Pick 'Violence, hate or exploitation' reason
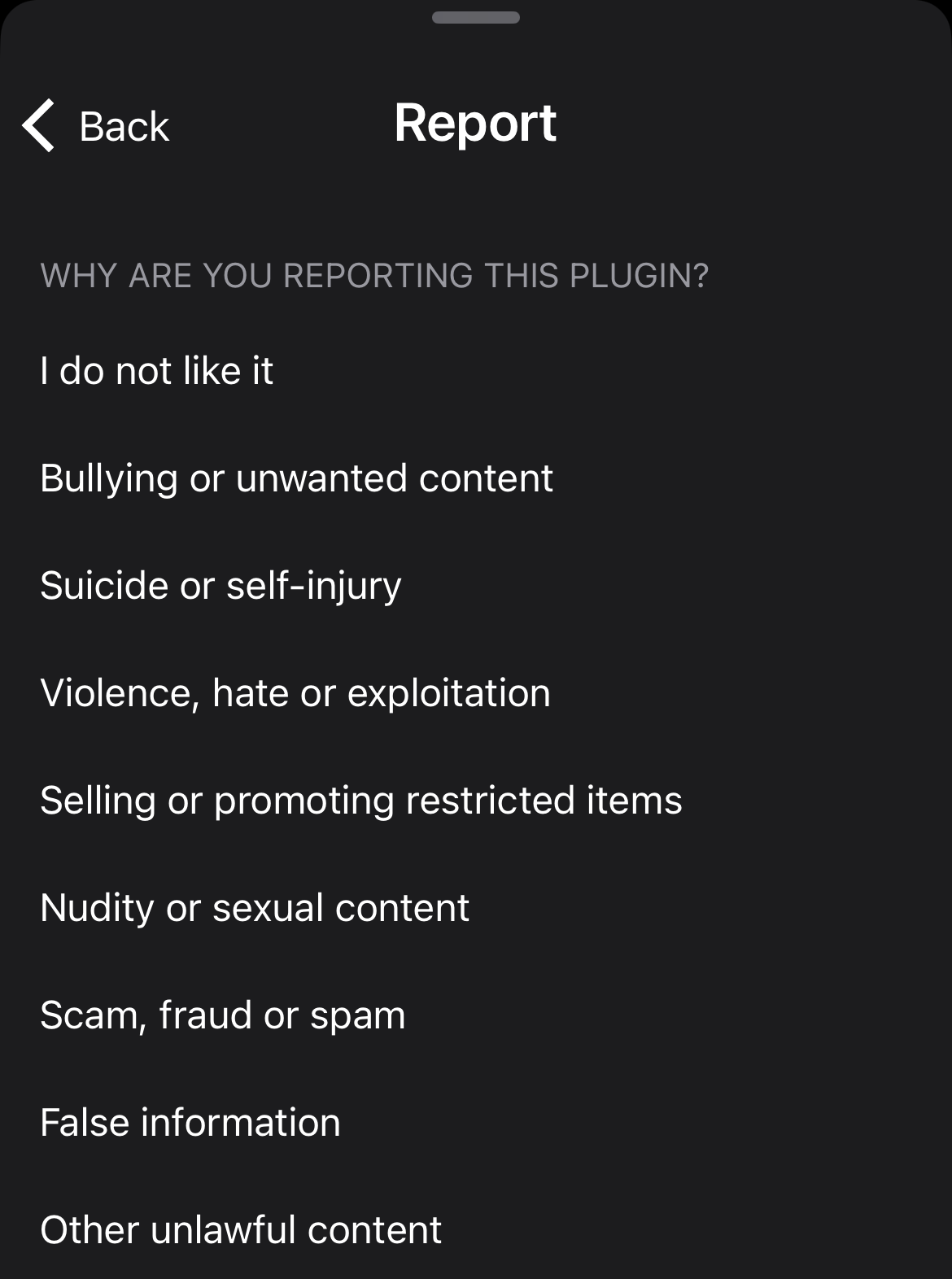 (x=295, y=693)
